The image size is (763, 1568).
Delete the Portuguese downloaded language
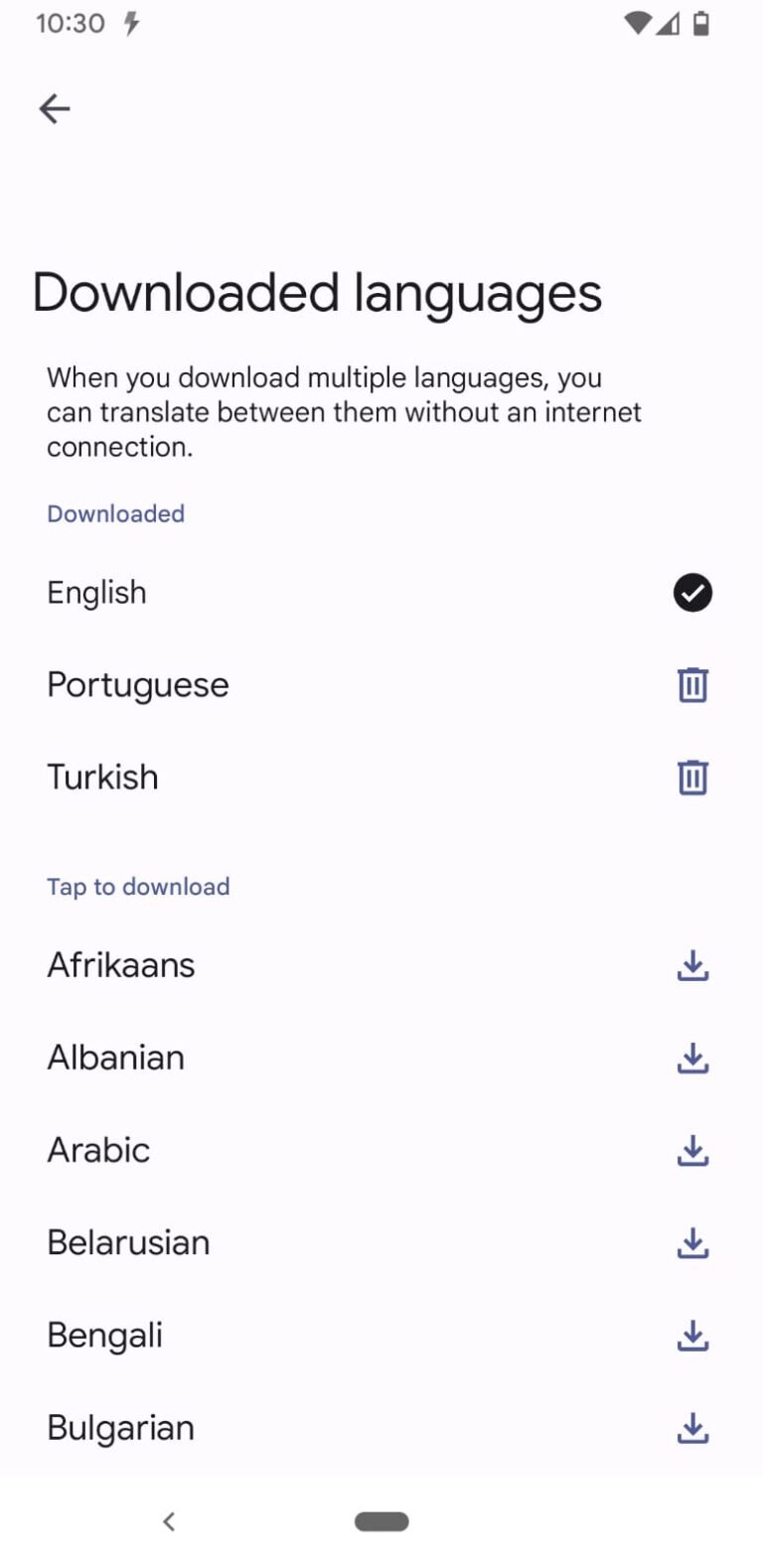[x=692, y=684]
